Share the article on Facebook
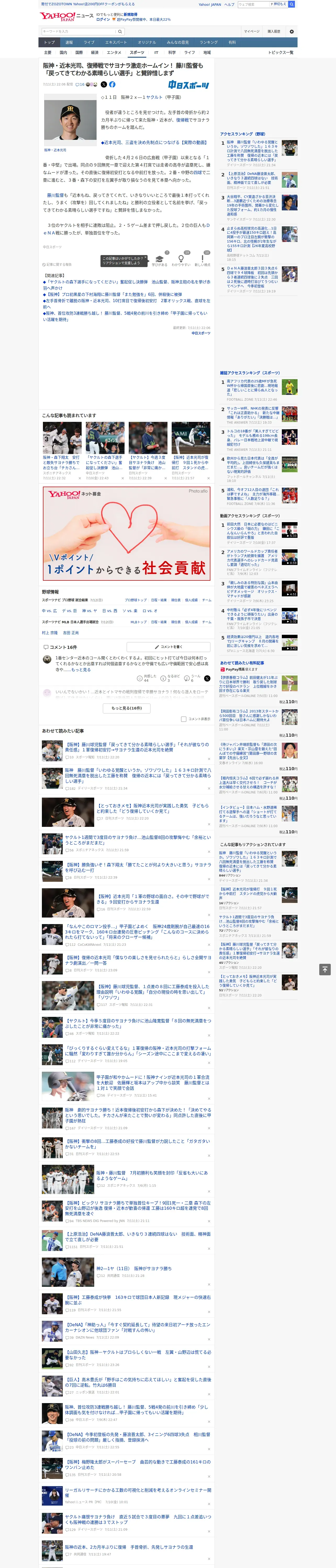Image resolution: width=336 pixels, height=1568 pixels. pyautogui.click(x=112, y=85)
